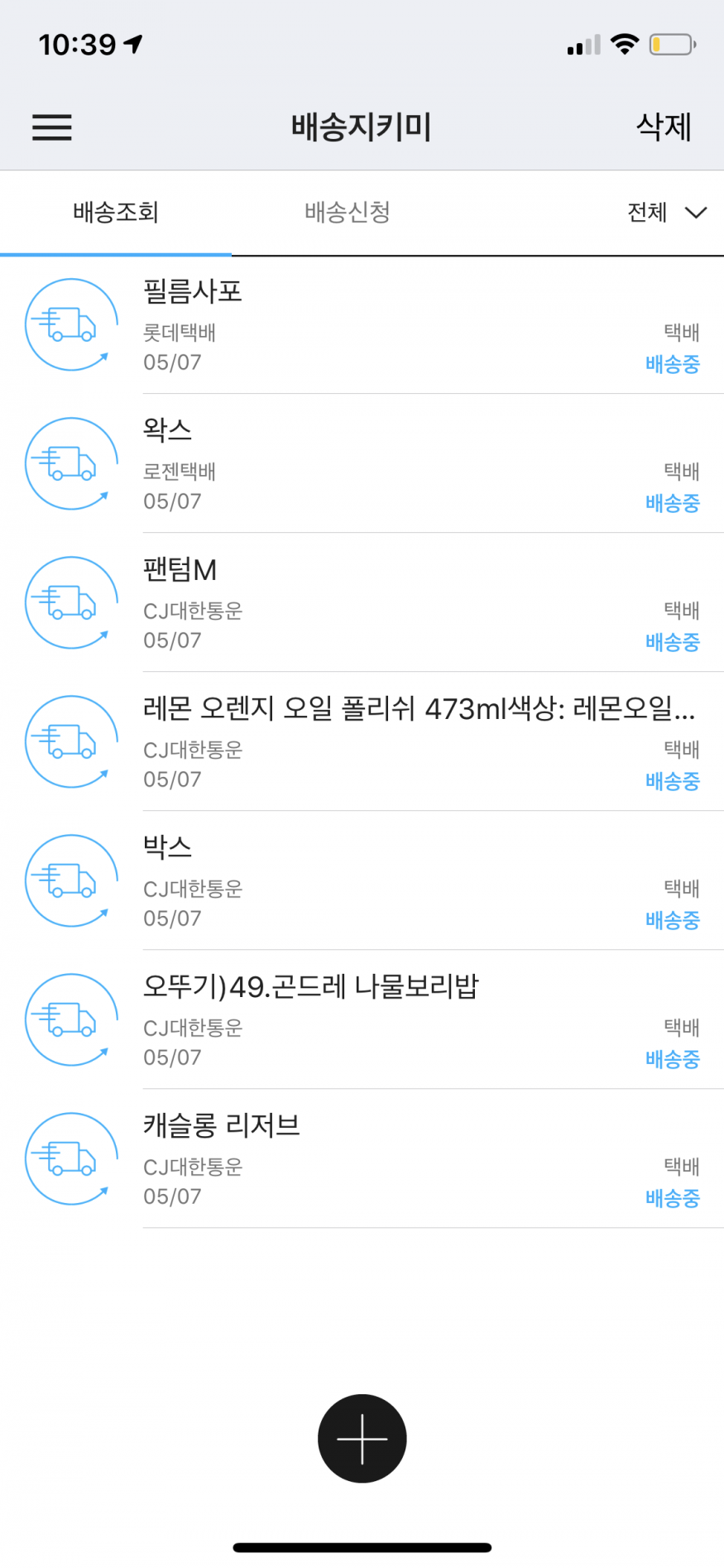Switch to the 배송조회 tab
This screenshot has height=1568, width=724.
116,213
